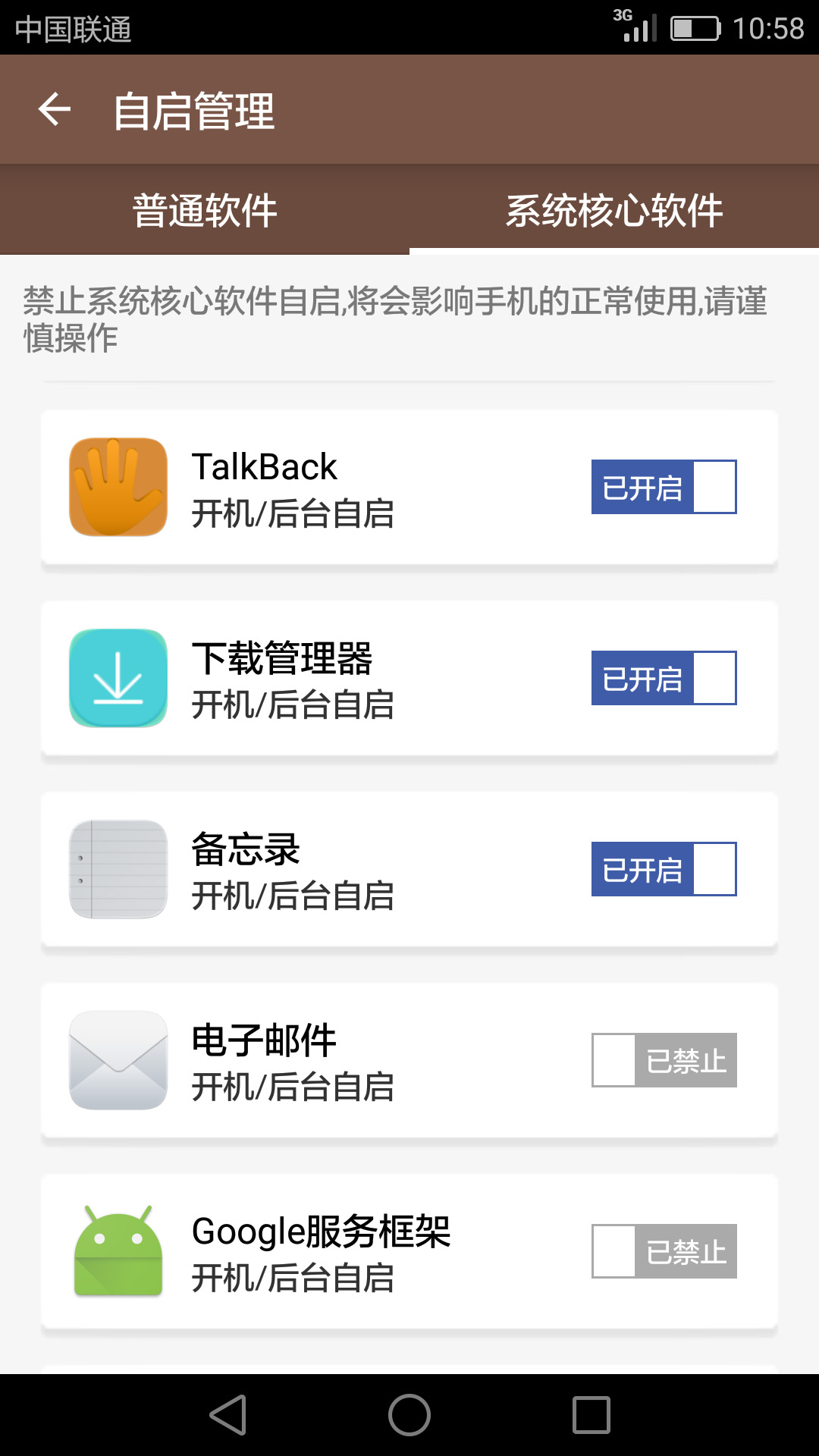Click the 备忘录 notepad icon
The height and width of the screenshot is (1456, 819).
(x=118, y=870)
